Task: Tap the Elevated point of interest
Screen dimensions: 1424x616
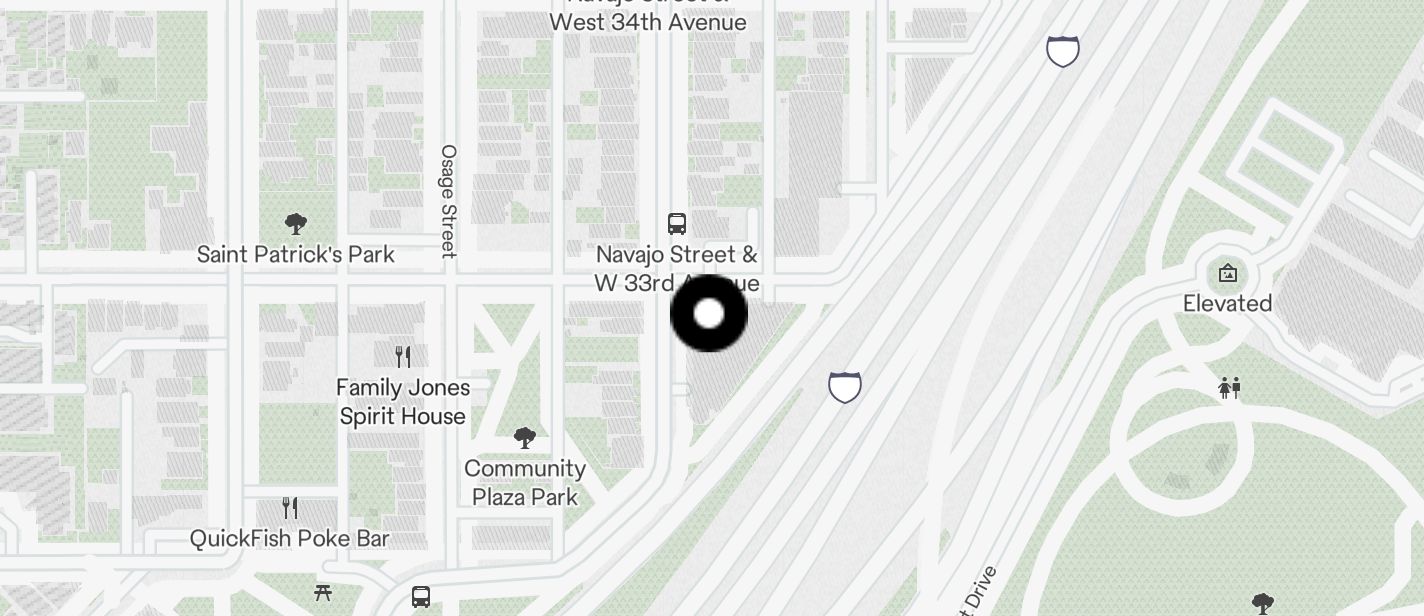Action: tap(1227, 274)
